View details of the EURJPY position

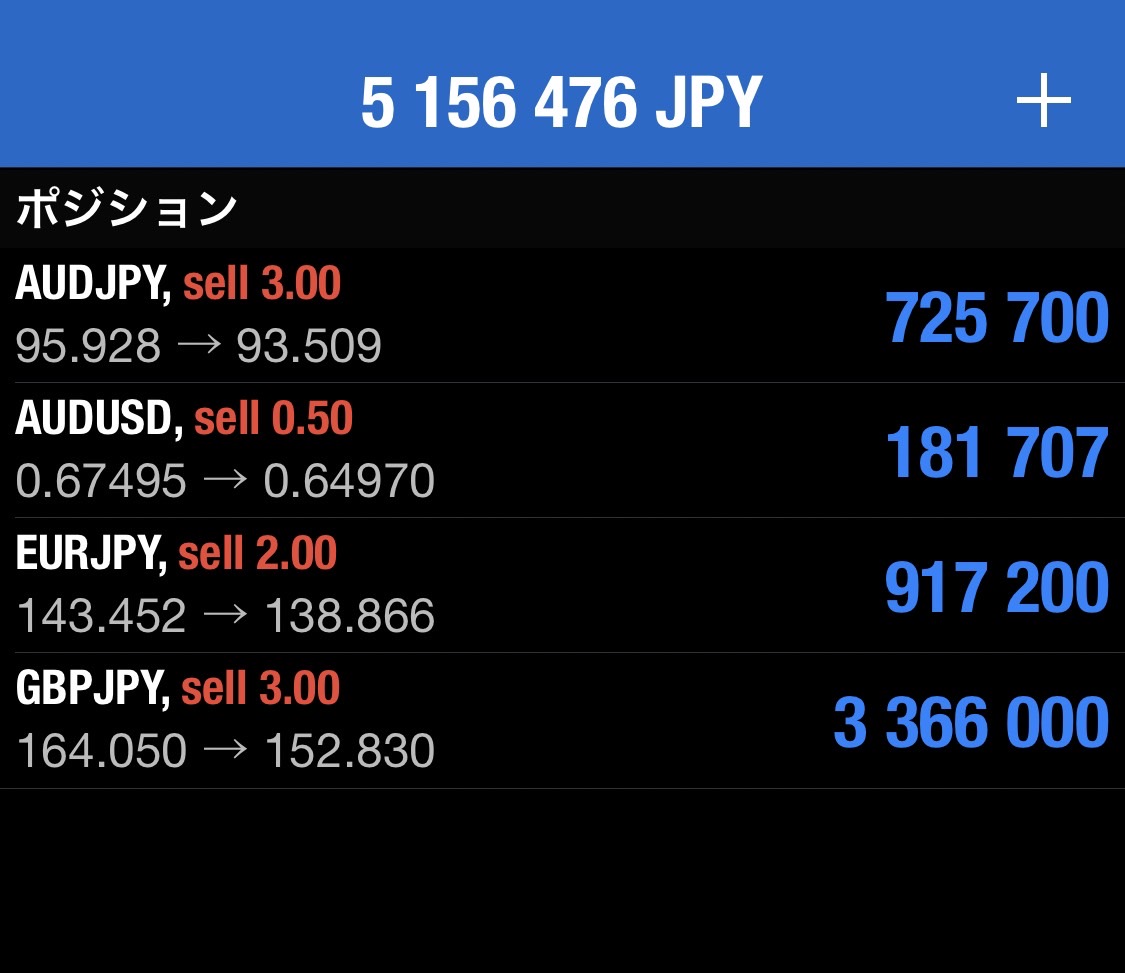point(560,586)
